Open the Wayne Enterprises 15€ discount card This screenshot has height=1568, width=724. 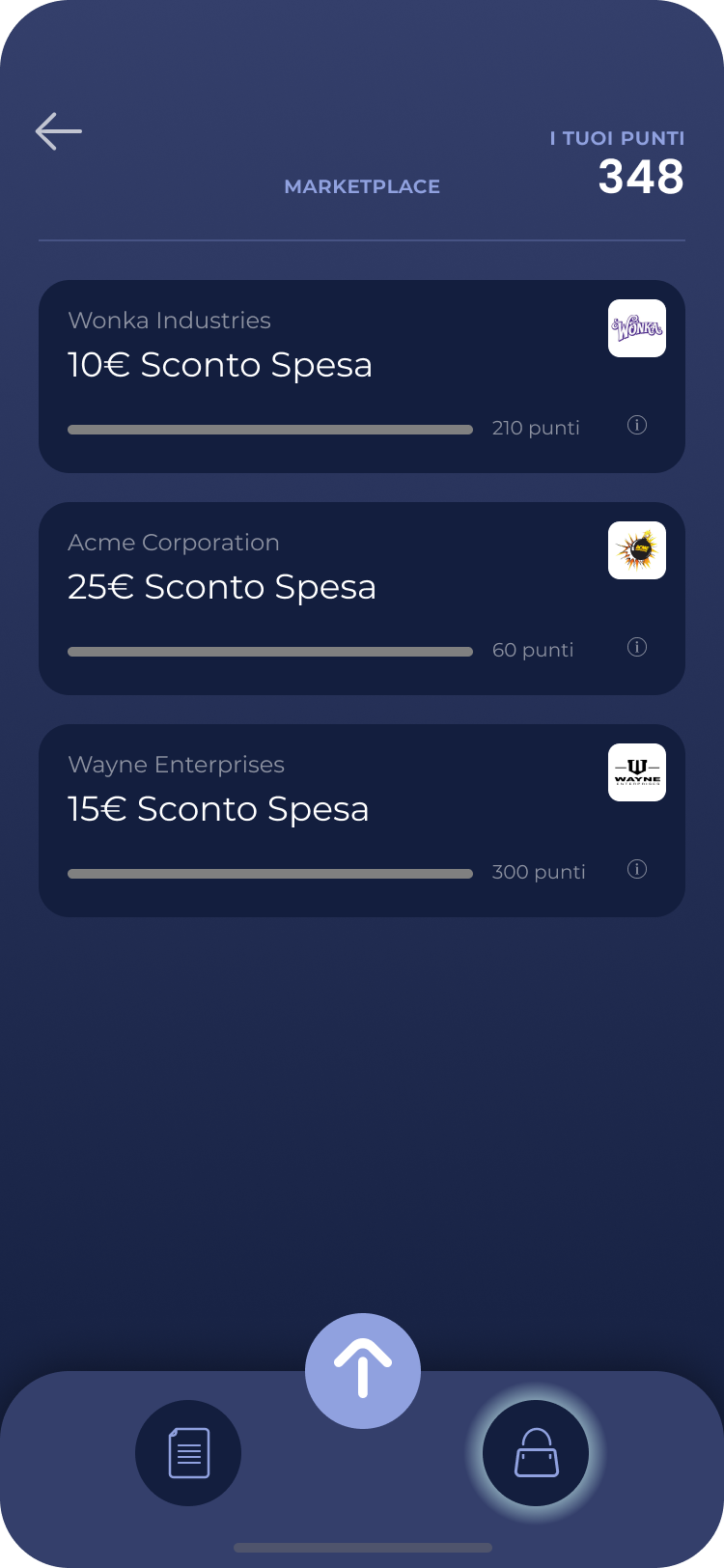[x=362, y=821]
